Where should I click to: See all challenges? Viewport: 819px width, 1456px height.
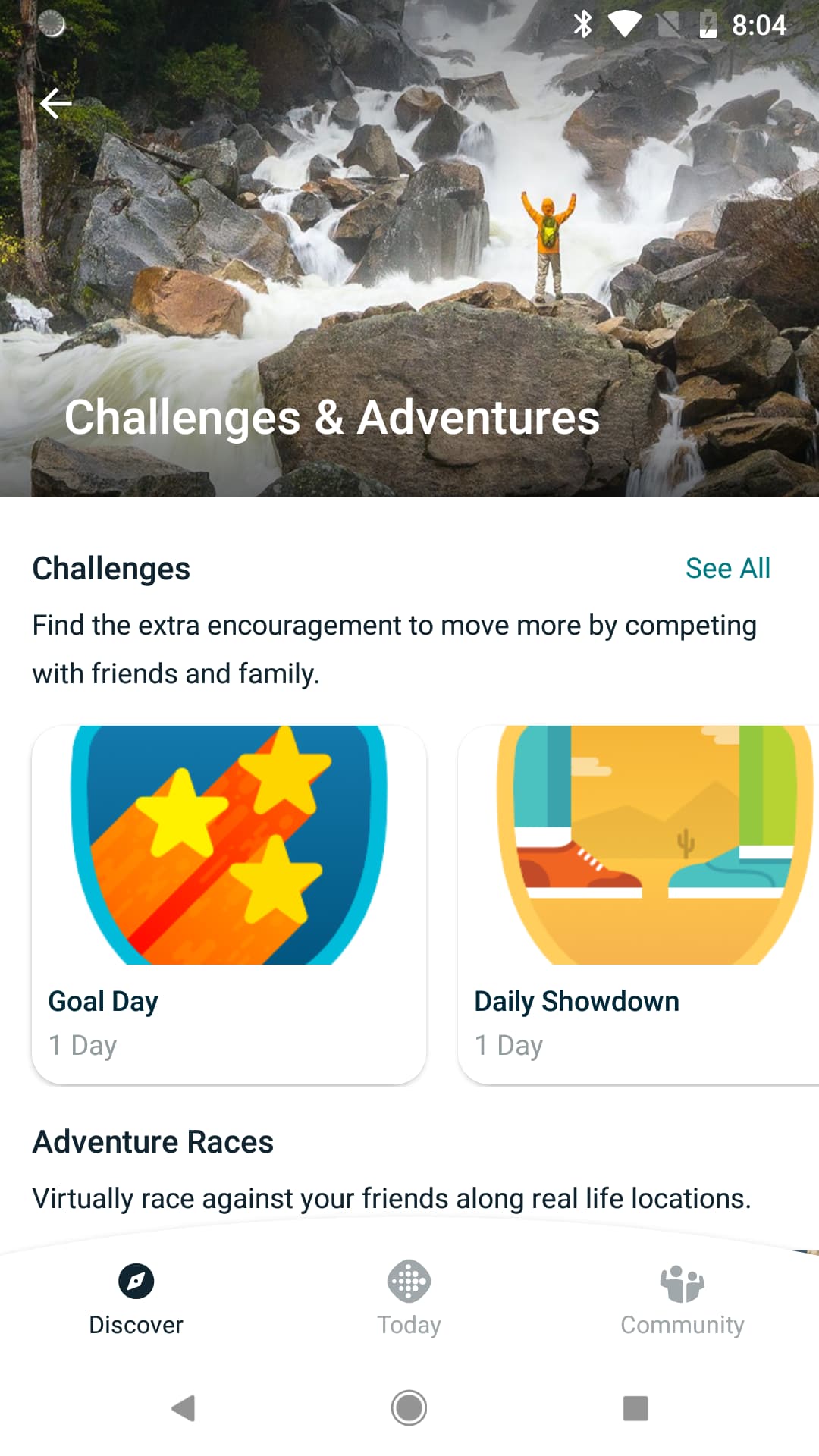[x=727, y=568]
